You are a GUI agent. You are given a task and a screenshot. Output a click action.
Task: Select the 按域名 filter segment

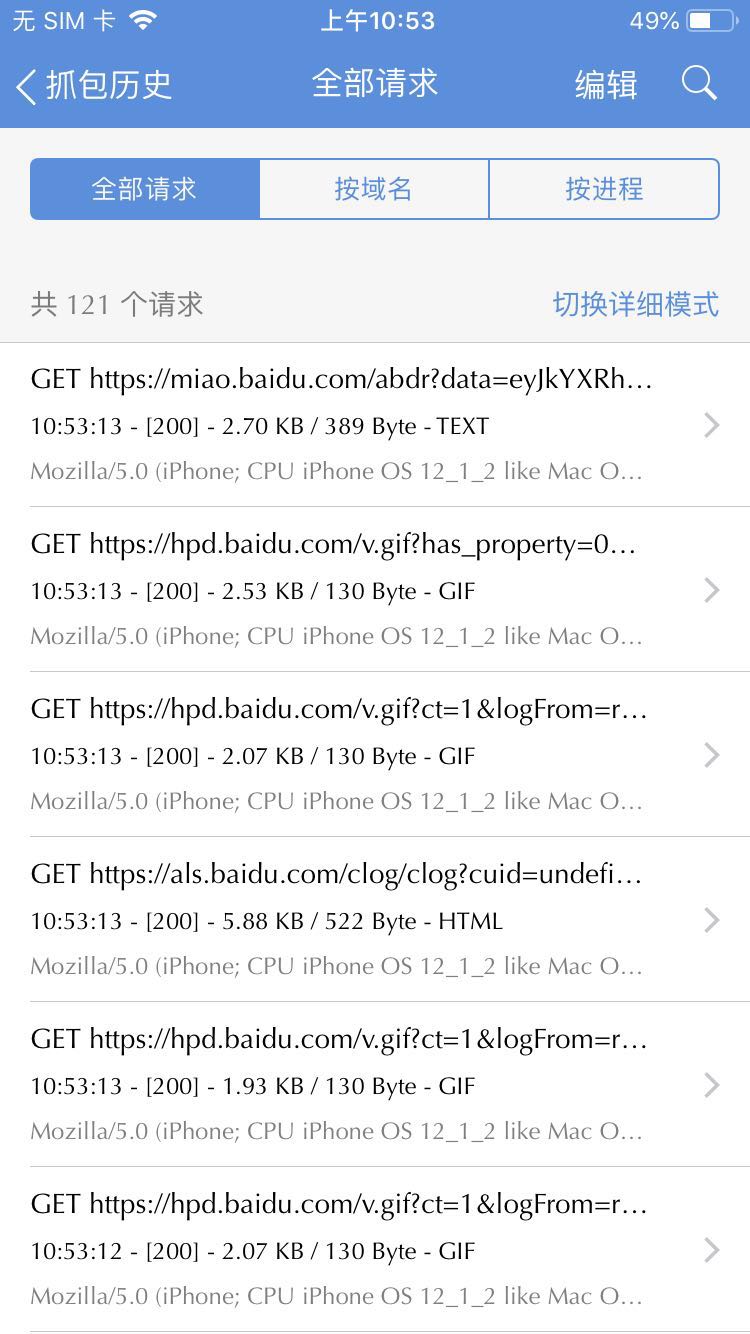(x=374, y=188)
